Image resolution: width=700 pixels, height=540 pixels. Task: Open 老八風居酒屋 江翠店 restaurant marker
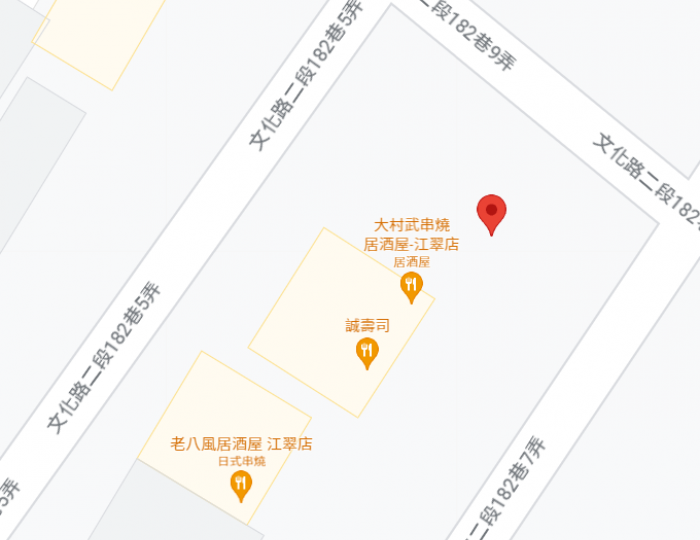point(241,485)
